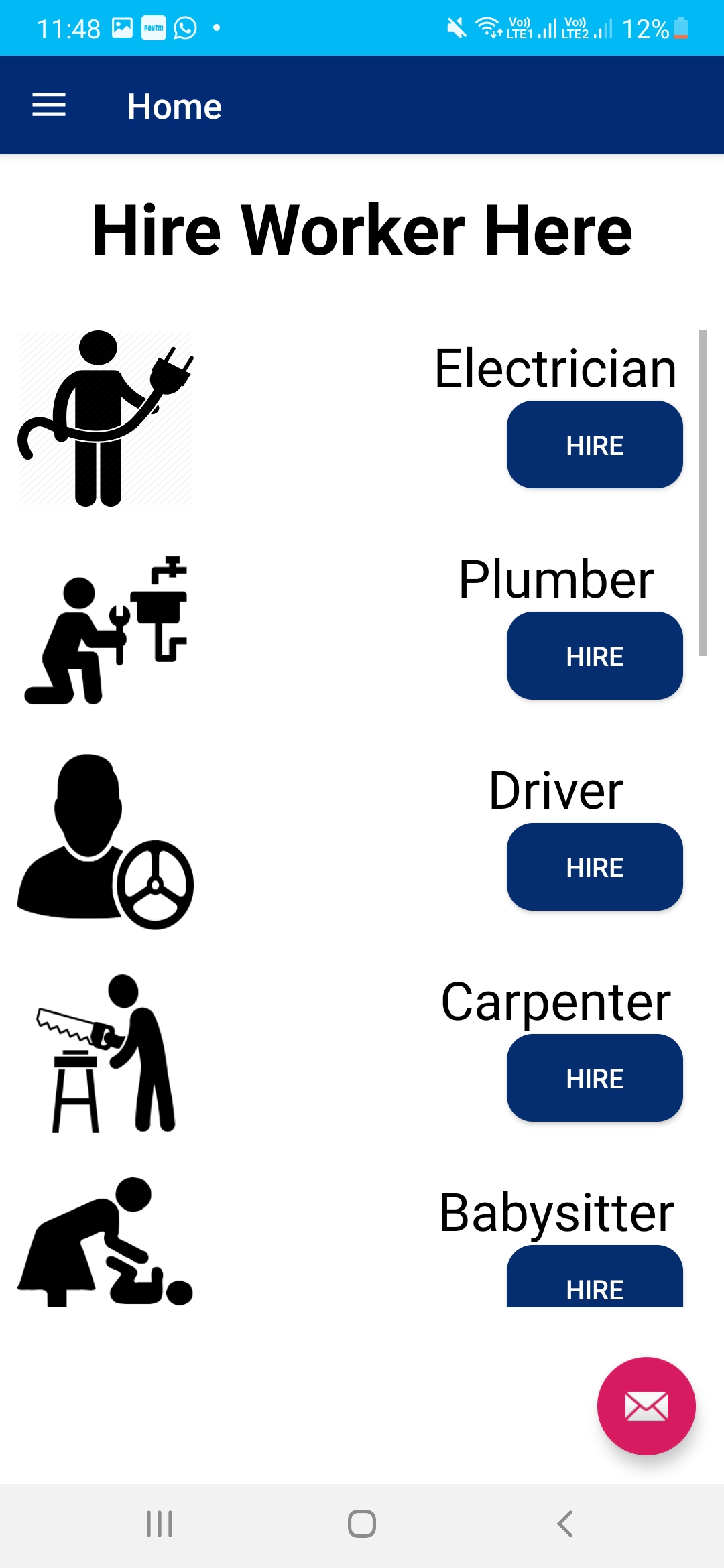Screen dimensions: 724x1568
Task: Select HIRE for Carpenter
Action: coord(595,1078)
